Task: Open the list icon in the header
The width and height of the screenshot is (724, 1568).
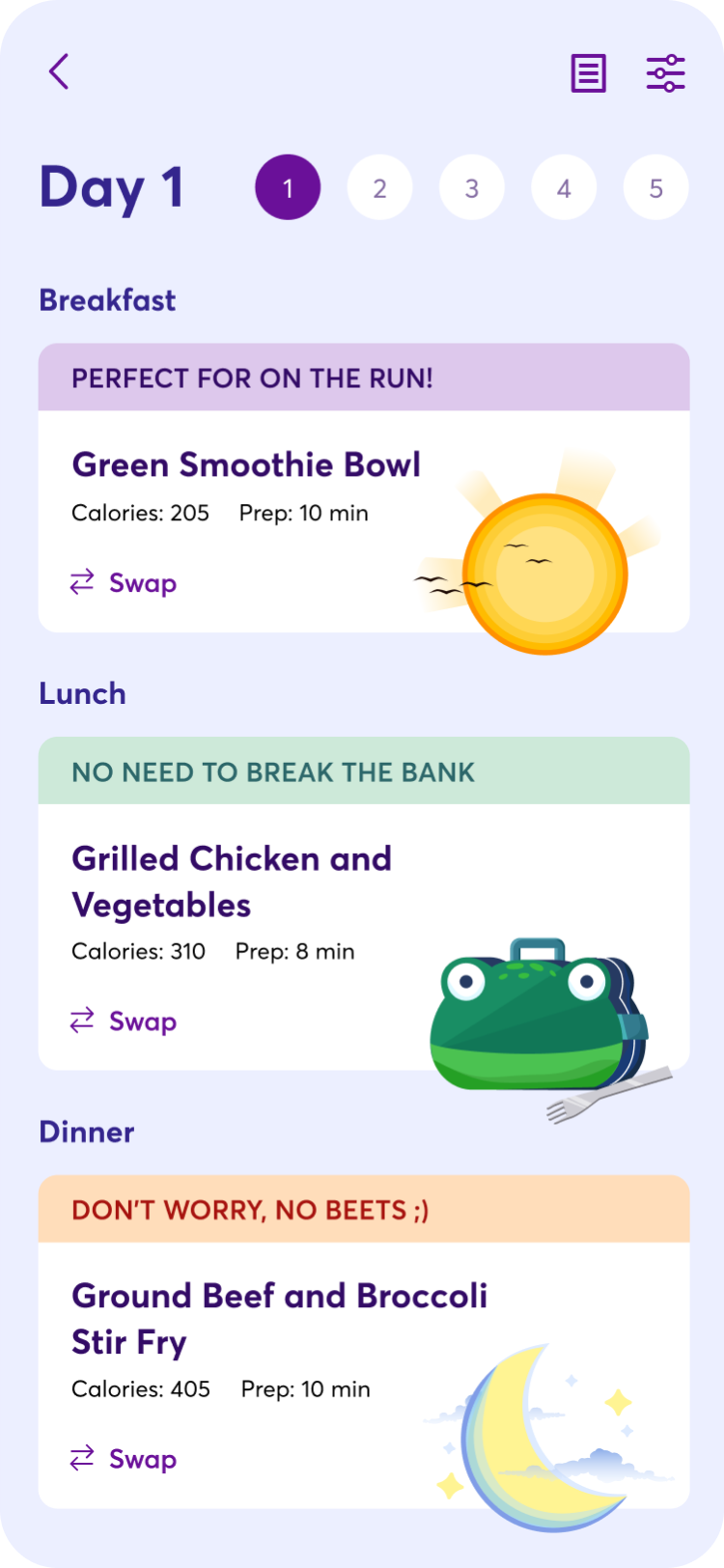Action: coord(589,73)
